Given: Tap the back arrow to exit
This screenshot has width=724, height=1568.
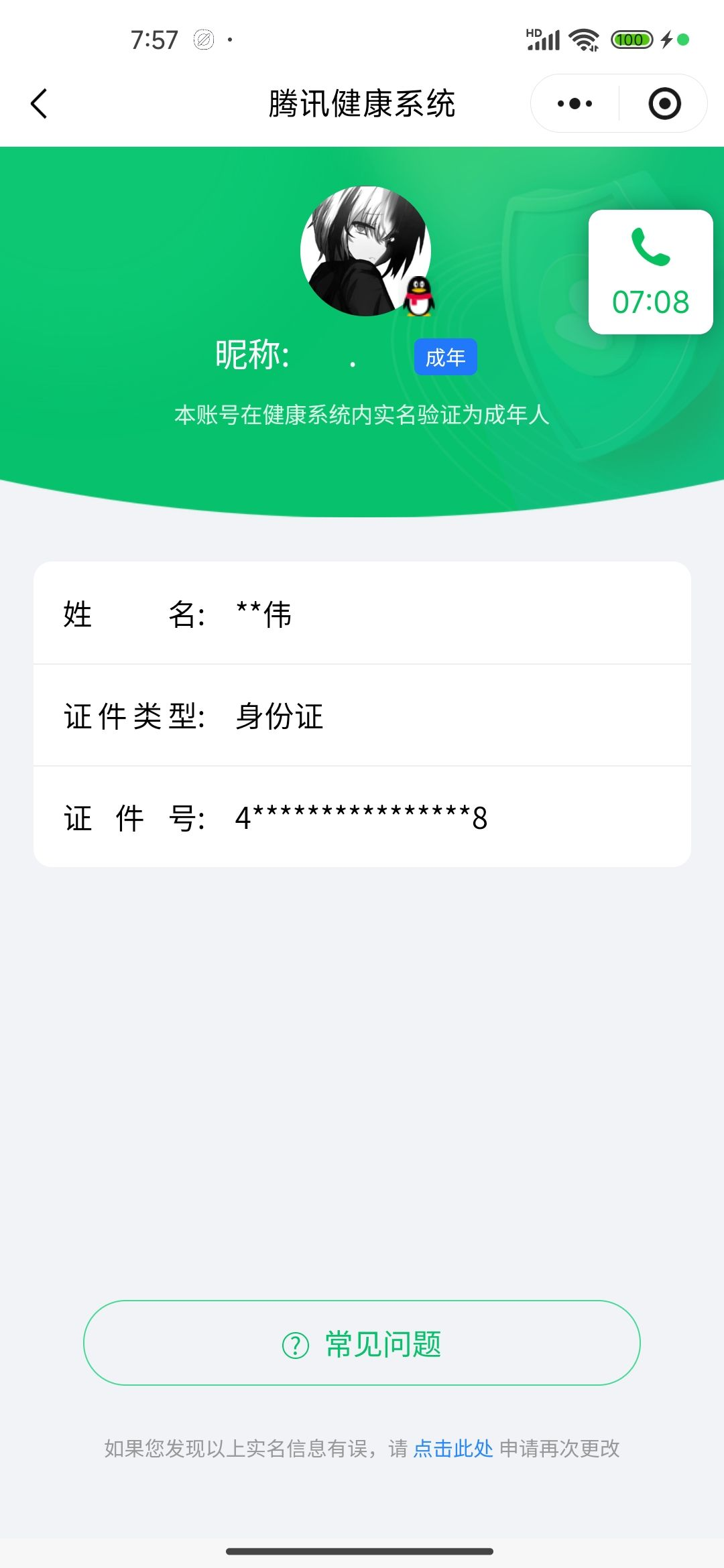Looking at the screenshot, I should [x=38, y=103].
